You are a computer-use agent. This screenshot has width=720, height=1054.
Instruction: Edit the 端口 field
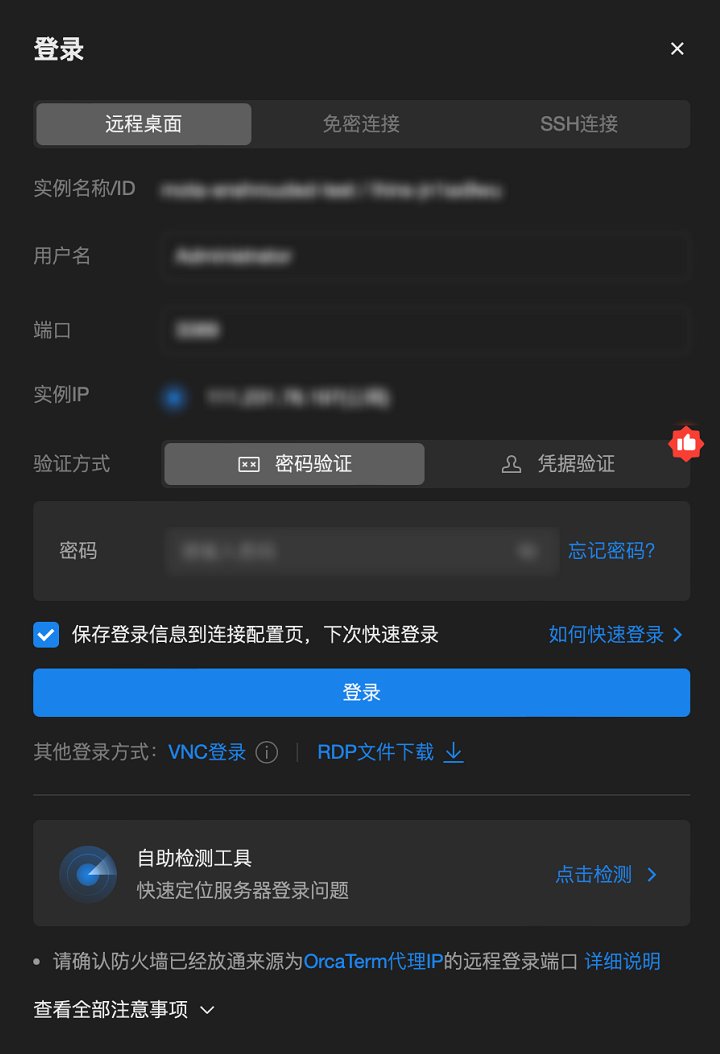[x=425, y=330]
